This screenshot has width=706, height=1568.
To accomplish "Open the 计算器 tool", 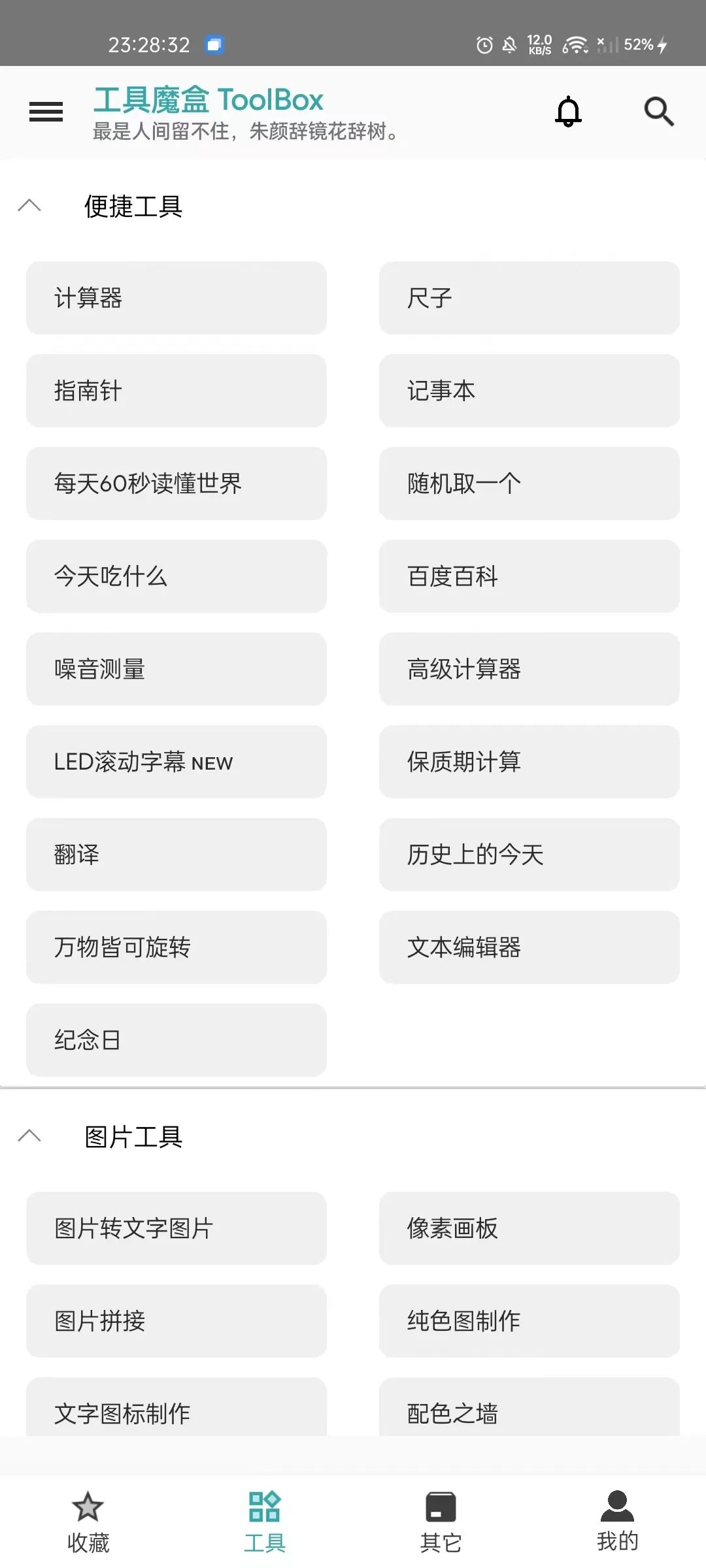I will [176, 298].
